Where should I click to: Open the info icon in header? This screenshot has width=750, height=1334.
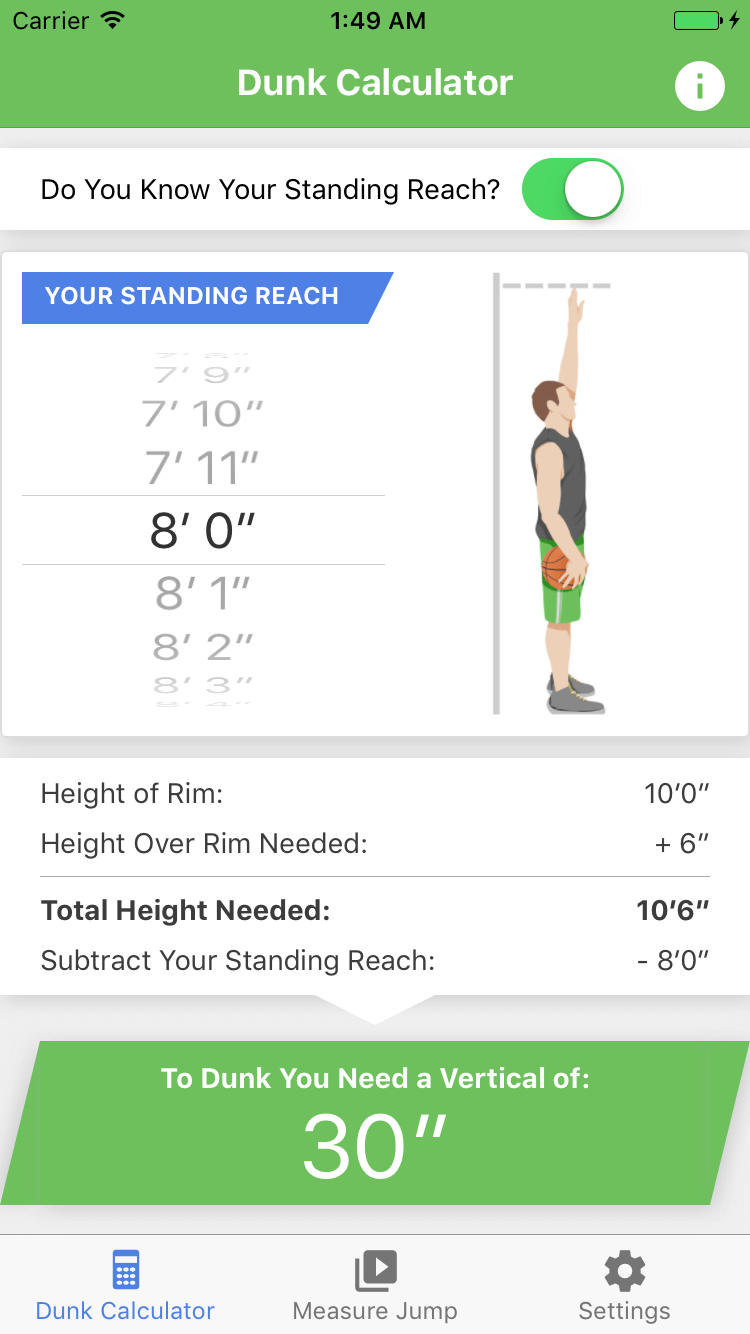[x=699, y=85]
